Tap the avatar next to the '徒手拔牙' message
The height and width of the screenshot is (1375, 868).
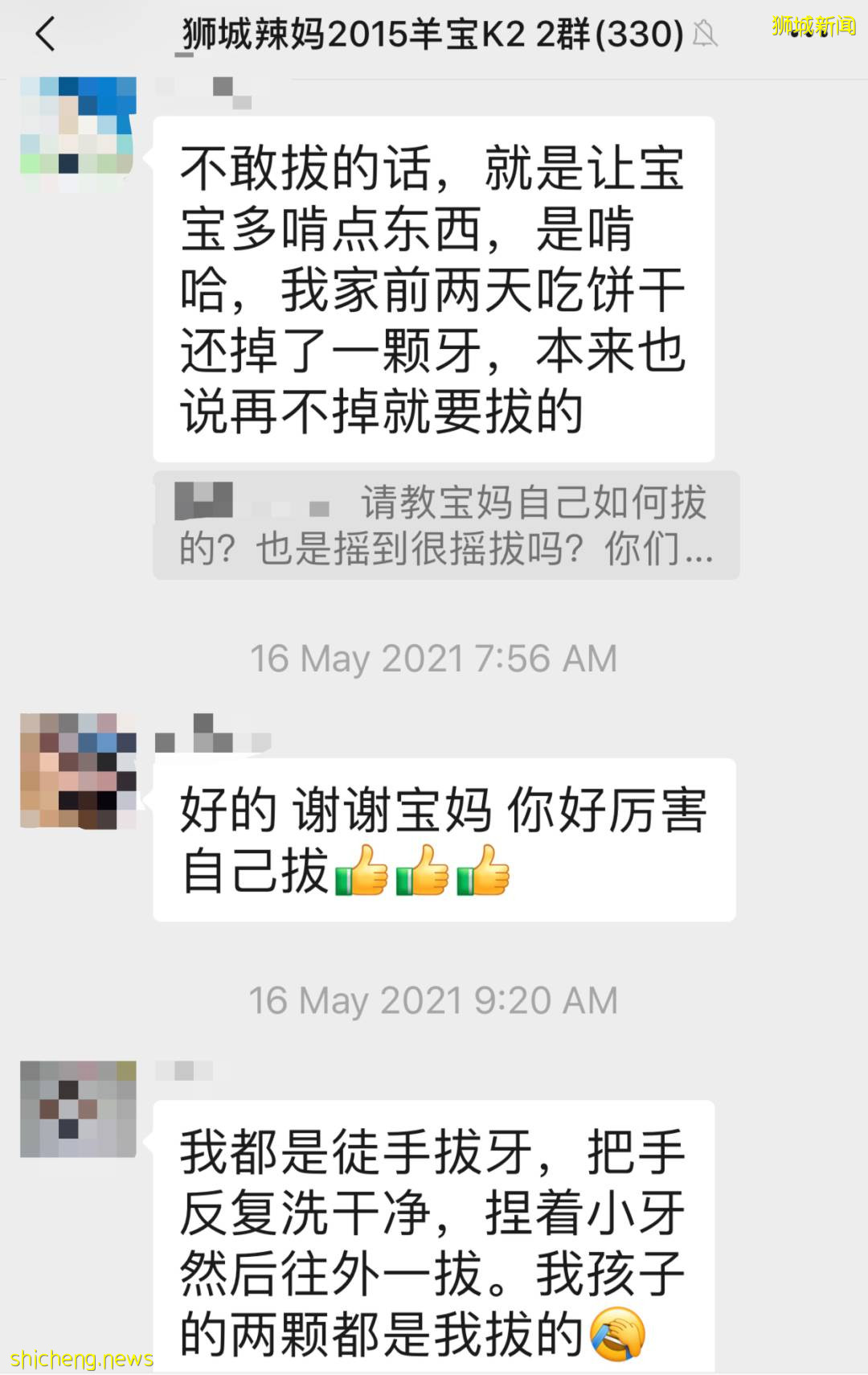click(x=76, y=1106)
